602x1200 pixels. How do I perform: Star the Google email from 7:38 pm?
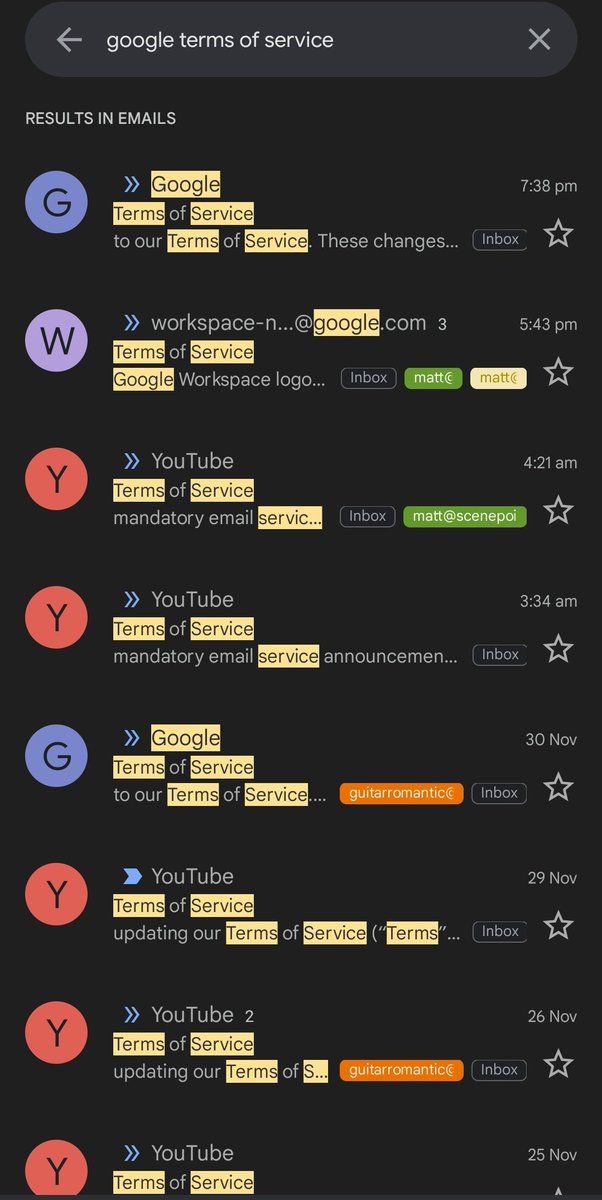click(x=558, y=234)
